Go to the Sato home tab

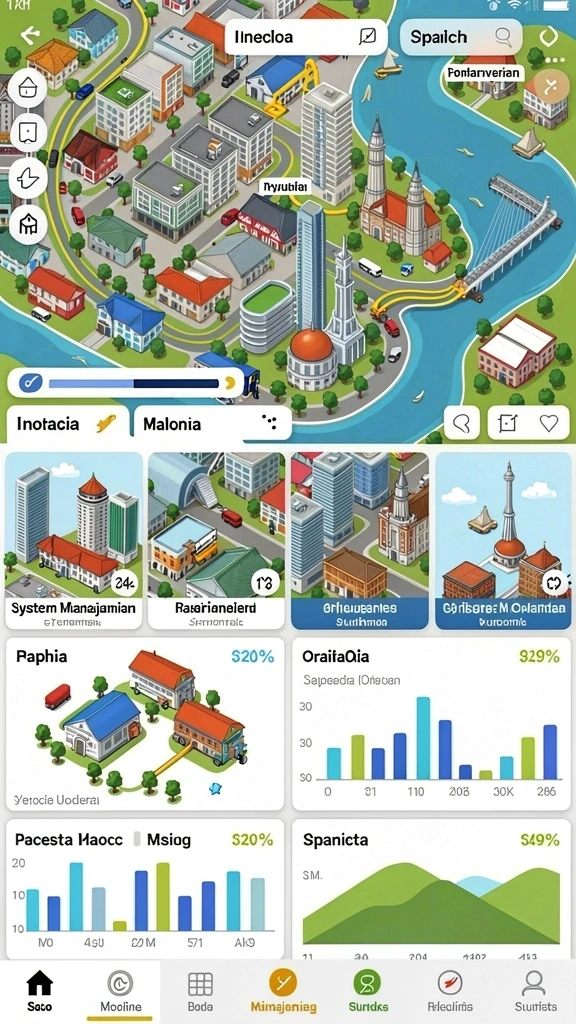click(40, 990)
